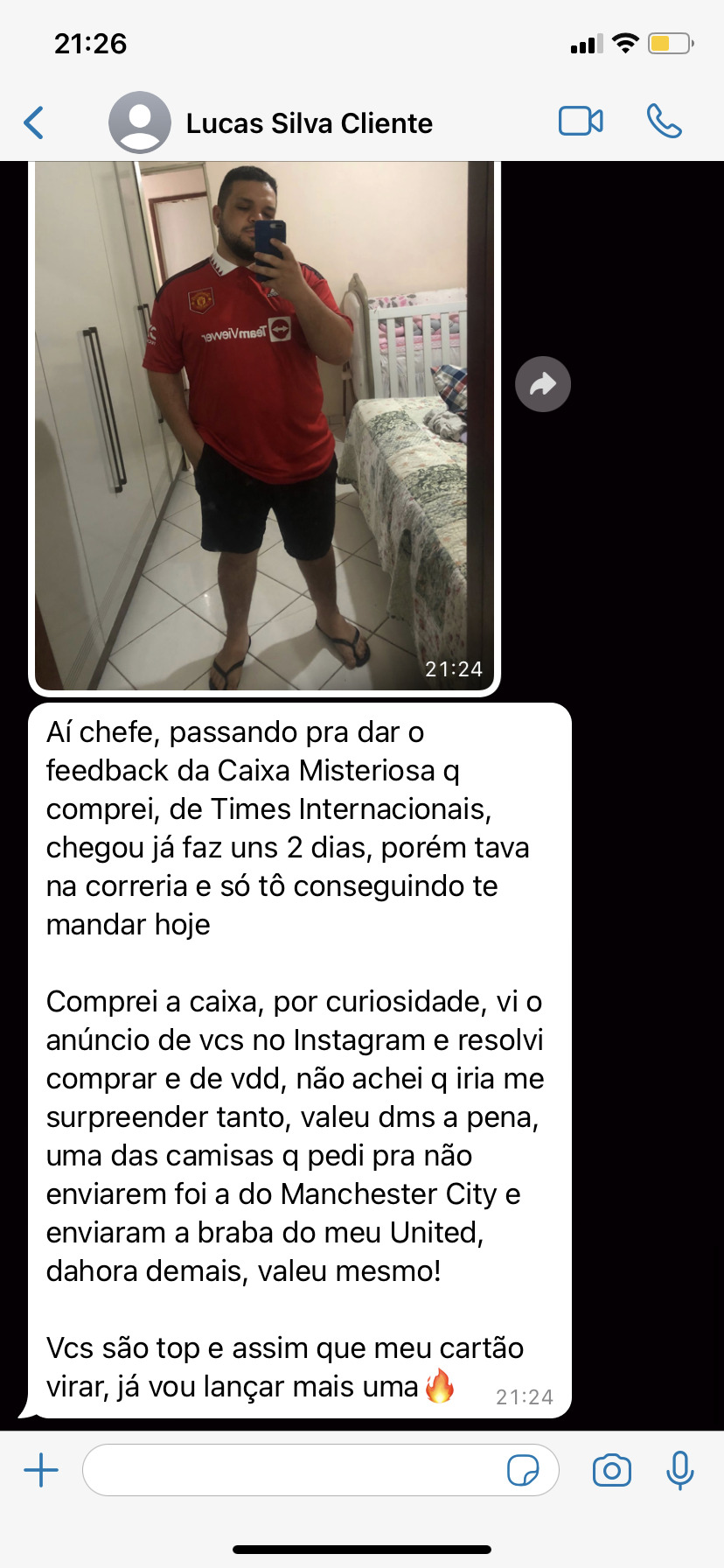The image size is (724, 1568).
Task: Open the attachment plus menu
Action: [x=41, y=1470]
